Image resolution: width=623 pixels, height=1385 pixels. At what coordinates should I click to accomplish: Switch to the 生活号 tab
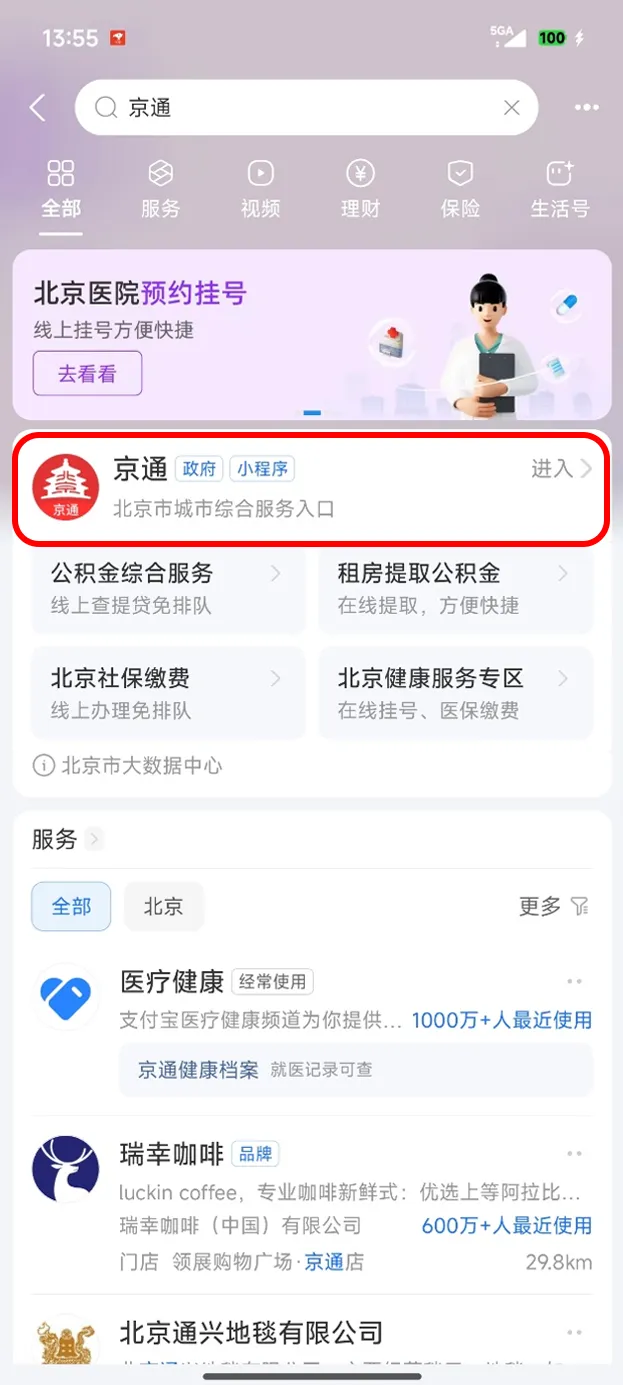(x=559, y=189)
